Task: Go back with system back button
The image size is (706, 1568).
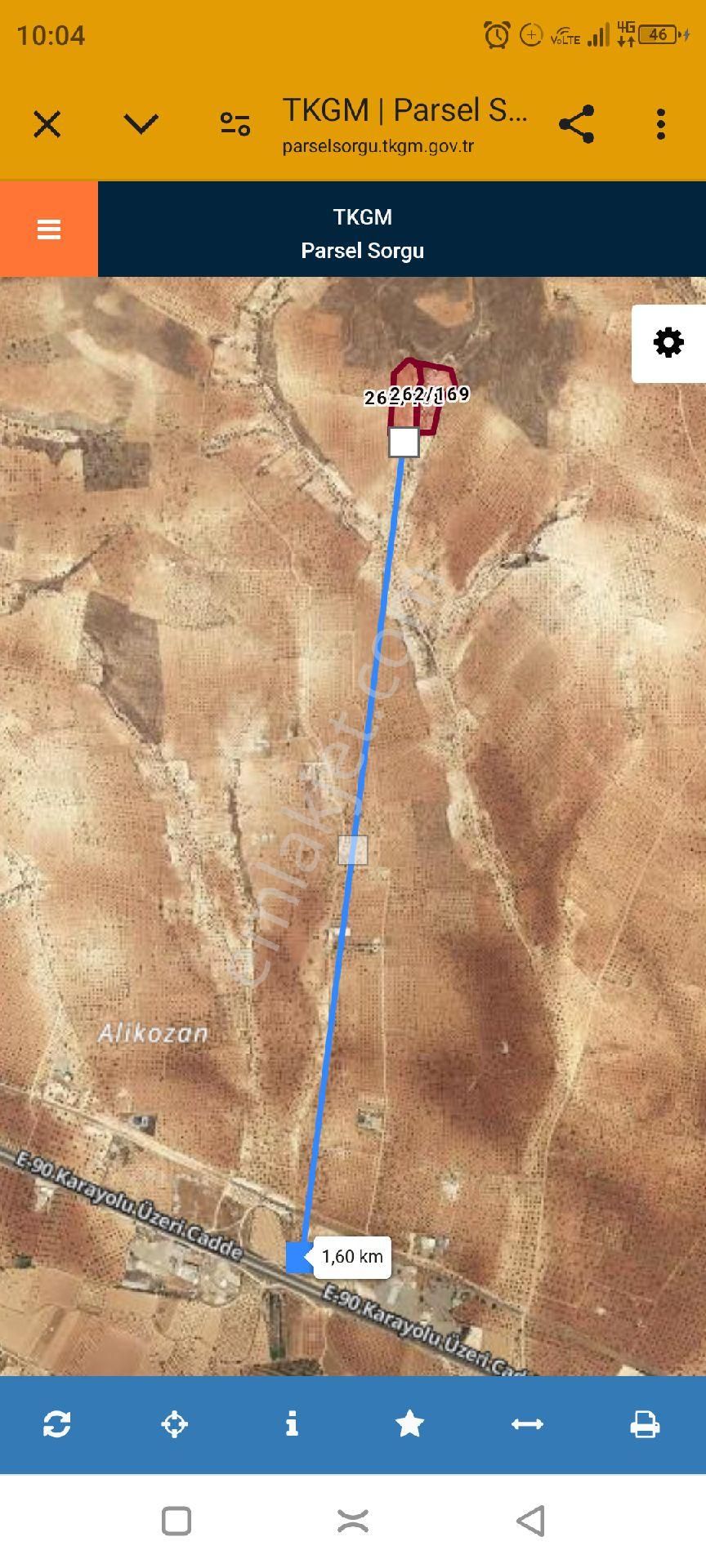Action: pos(531,1521)
